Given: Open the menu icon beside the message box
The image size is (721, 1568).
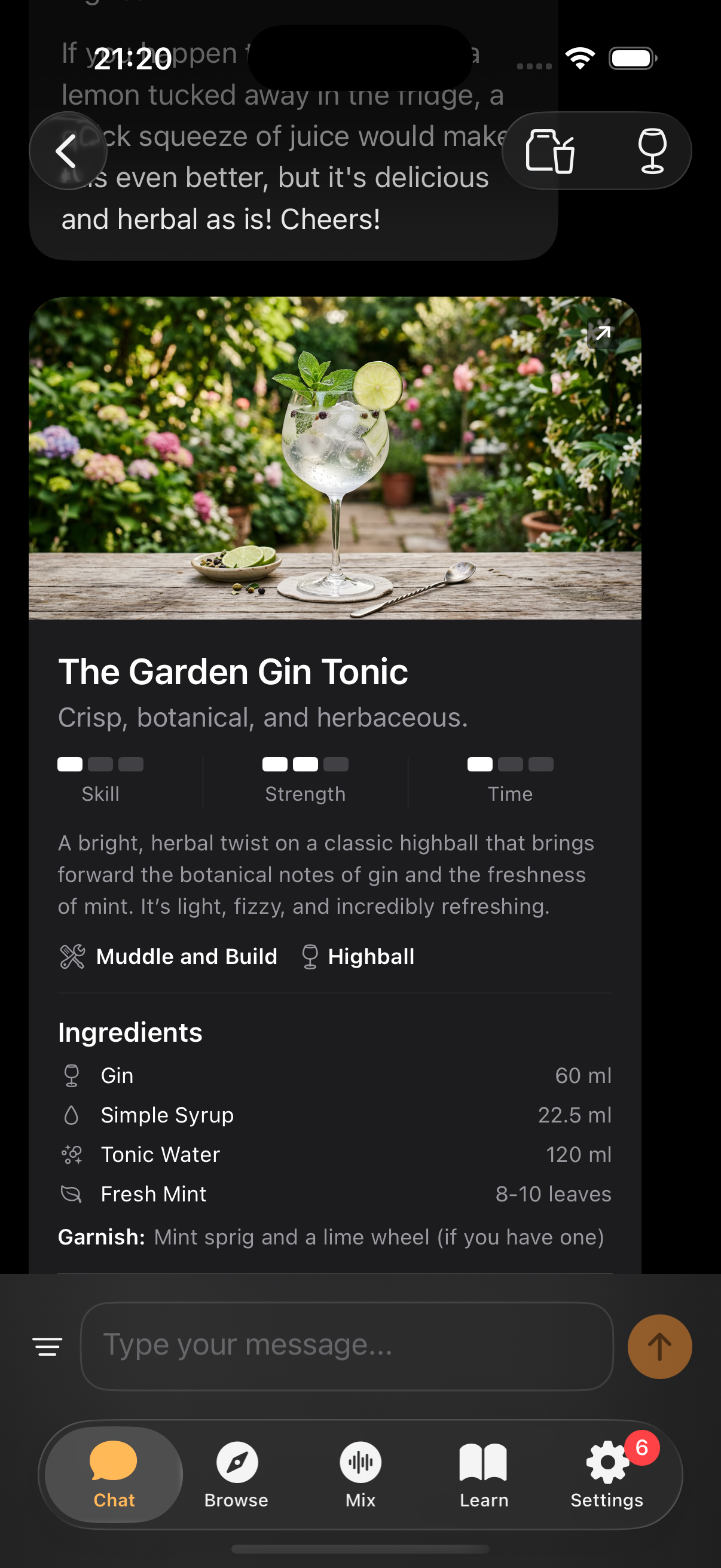Looking at the screenshot, I should tap(47, 1347).
